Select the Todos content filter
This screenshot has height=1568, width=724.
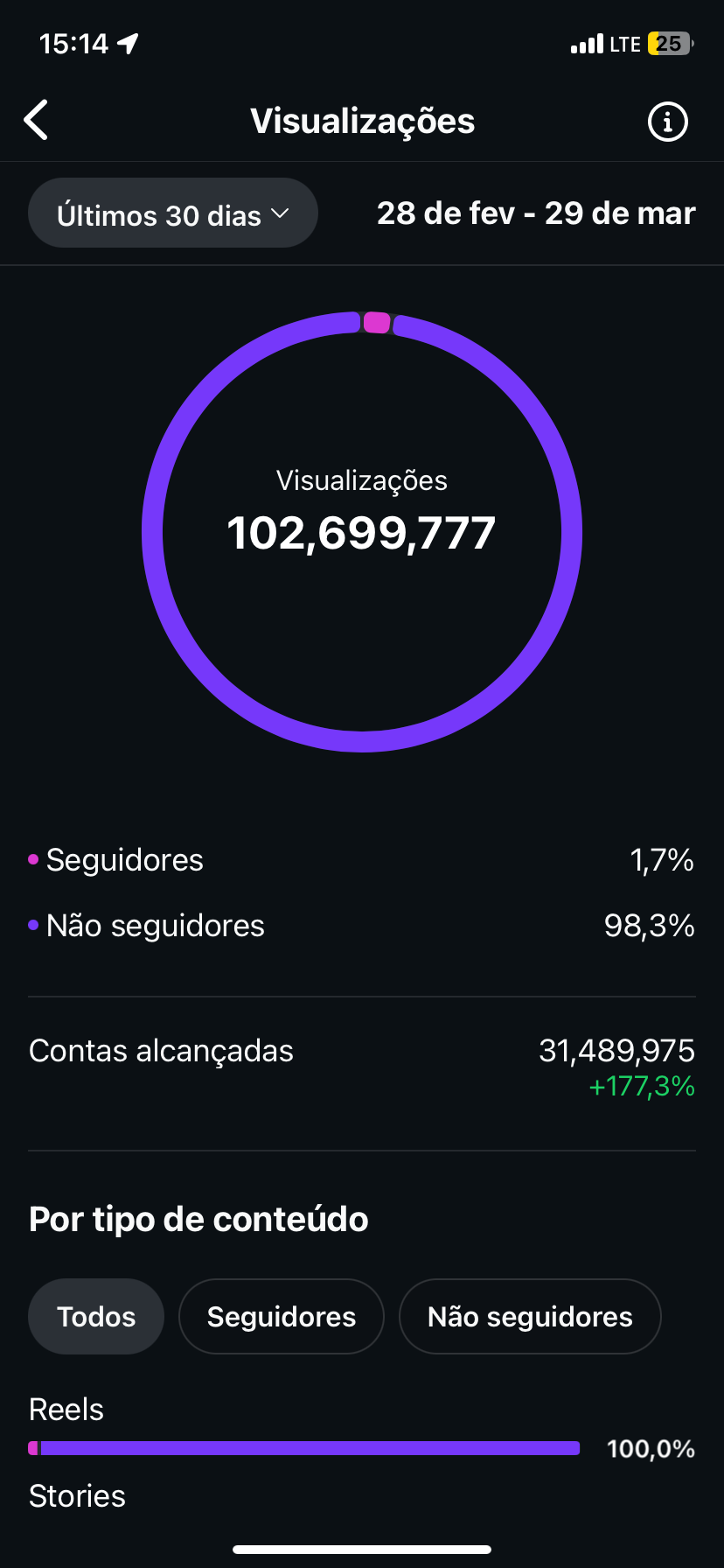pyautogui.click(x=96, y=1317)
